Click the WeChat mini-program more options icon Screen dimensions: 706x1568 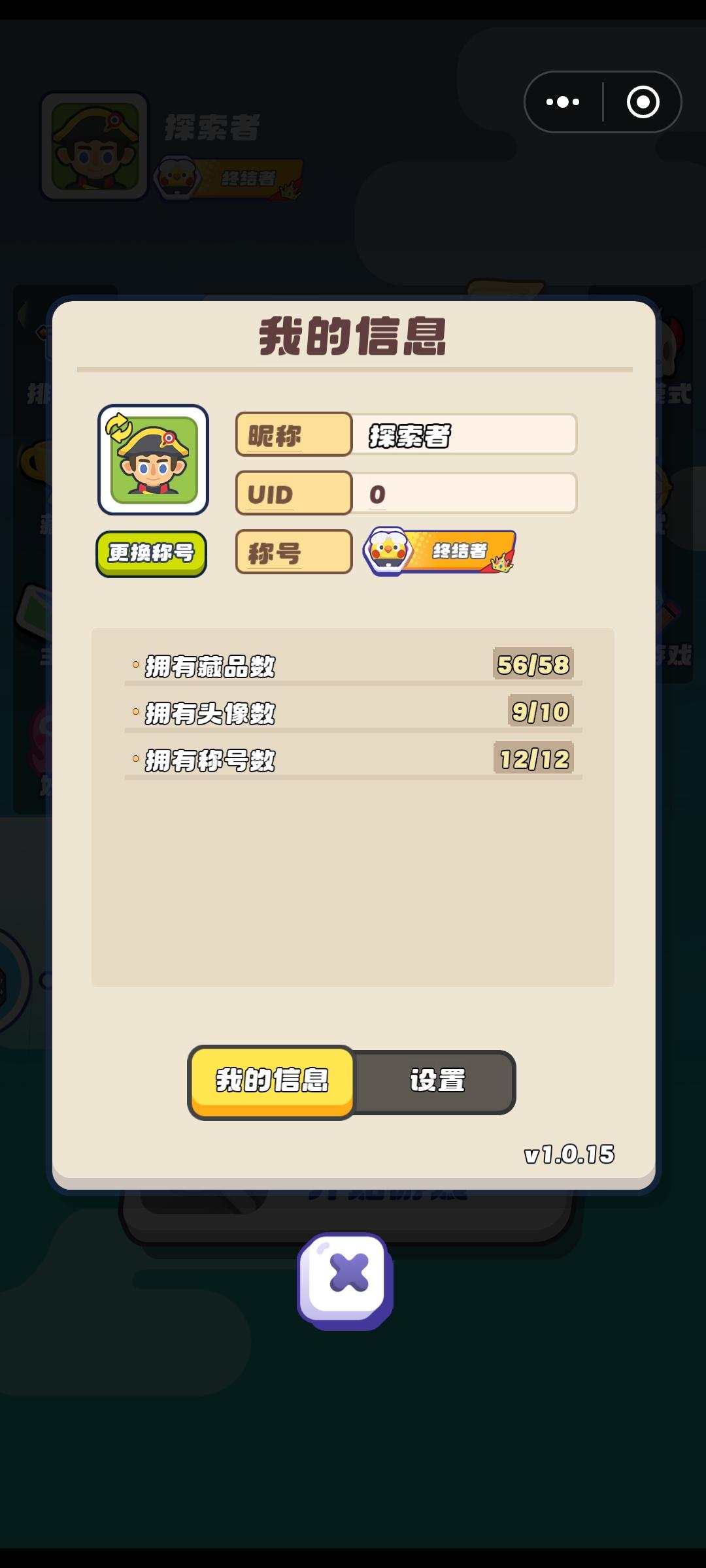pos(561,101)
